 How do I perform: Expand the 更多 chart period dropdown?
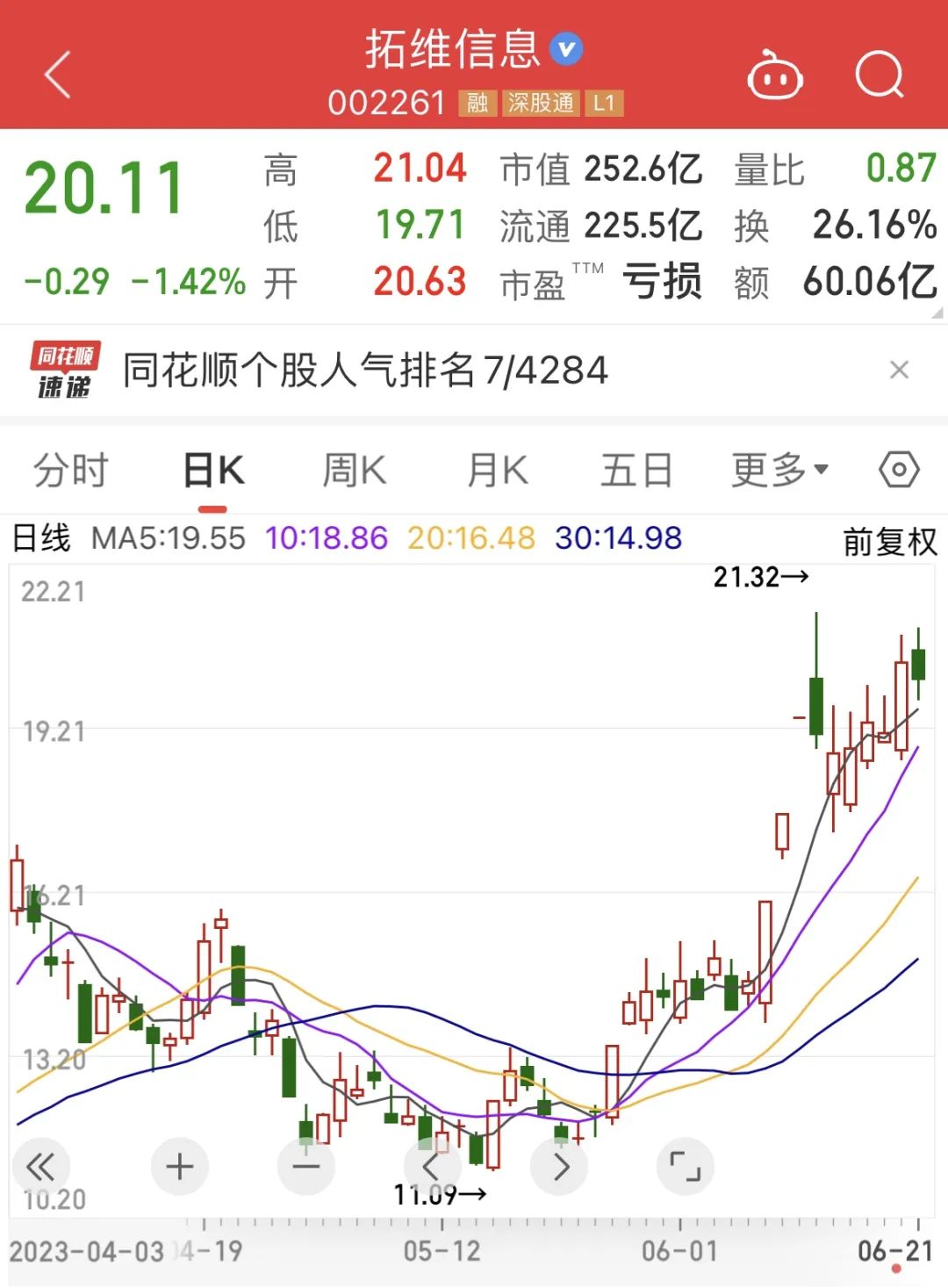coord(779,471)
